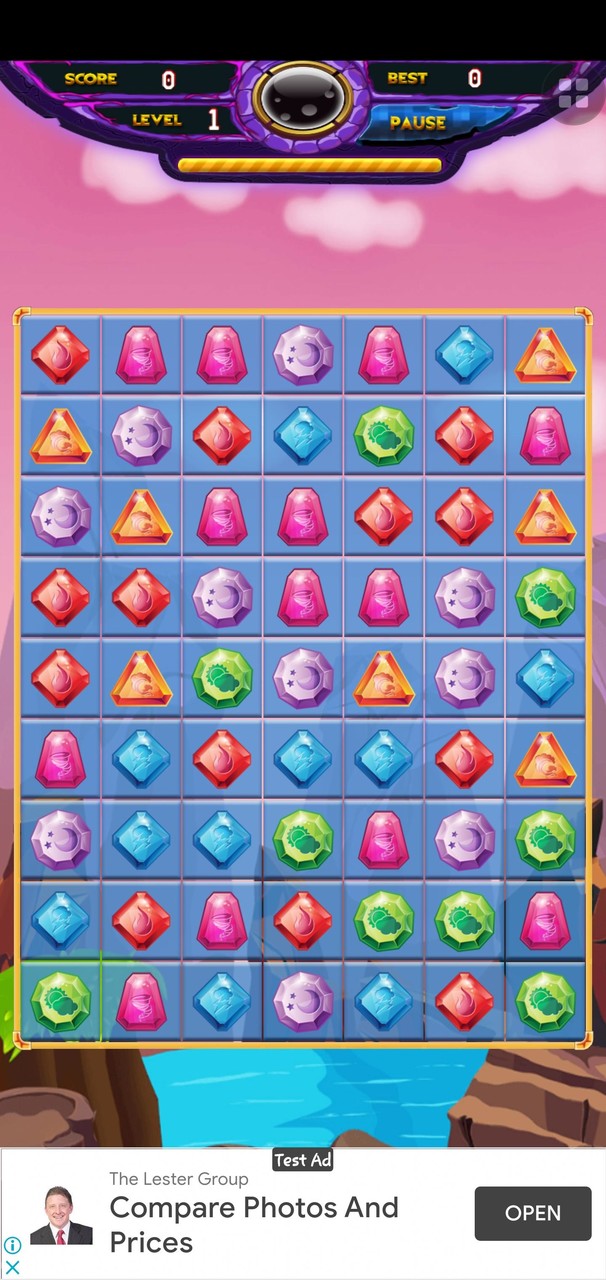The width and height of the screenshot is (606, 1280).
Task: Close the ad banner with X
Action: [x=12, y=1268]
